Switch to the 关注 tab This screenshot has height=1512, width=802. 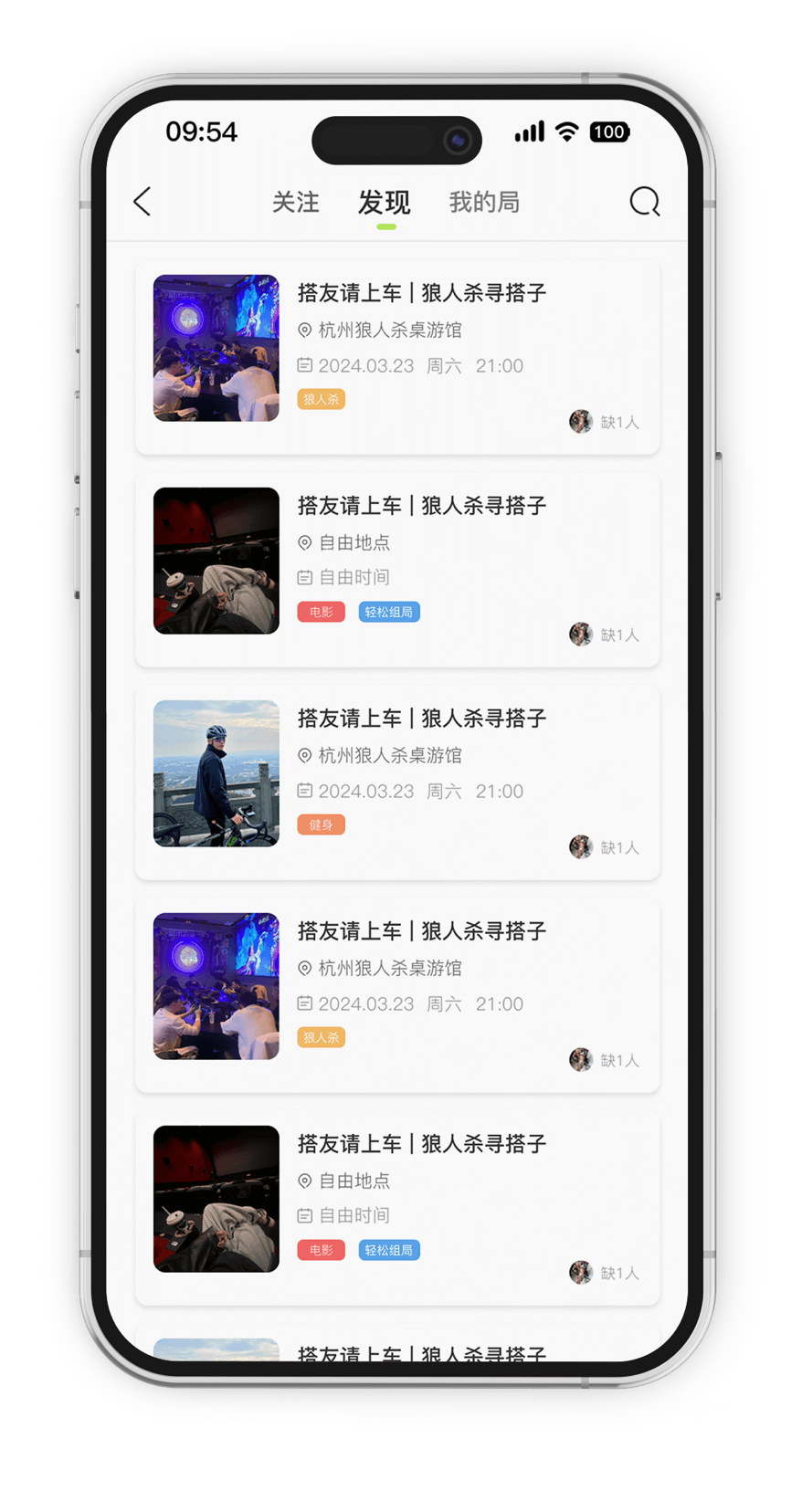point(296,202)
